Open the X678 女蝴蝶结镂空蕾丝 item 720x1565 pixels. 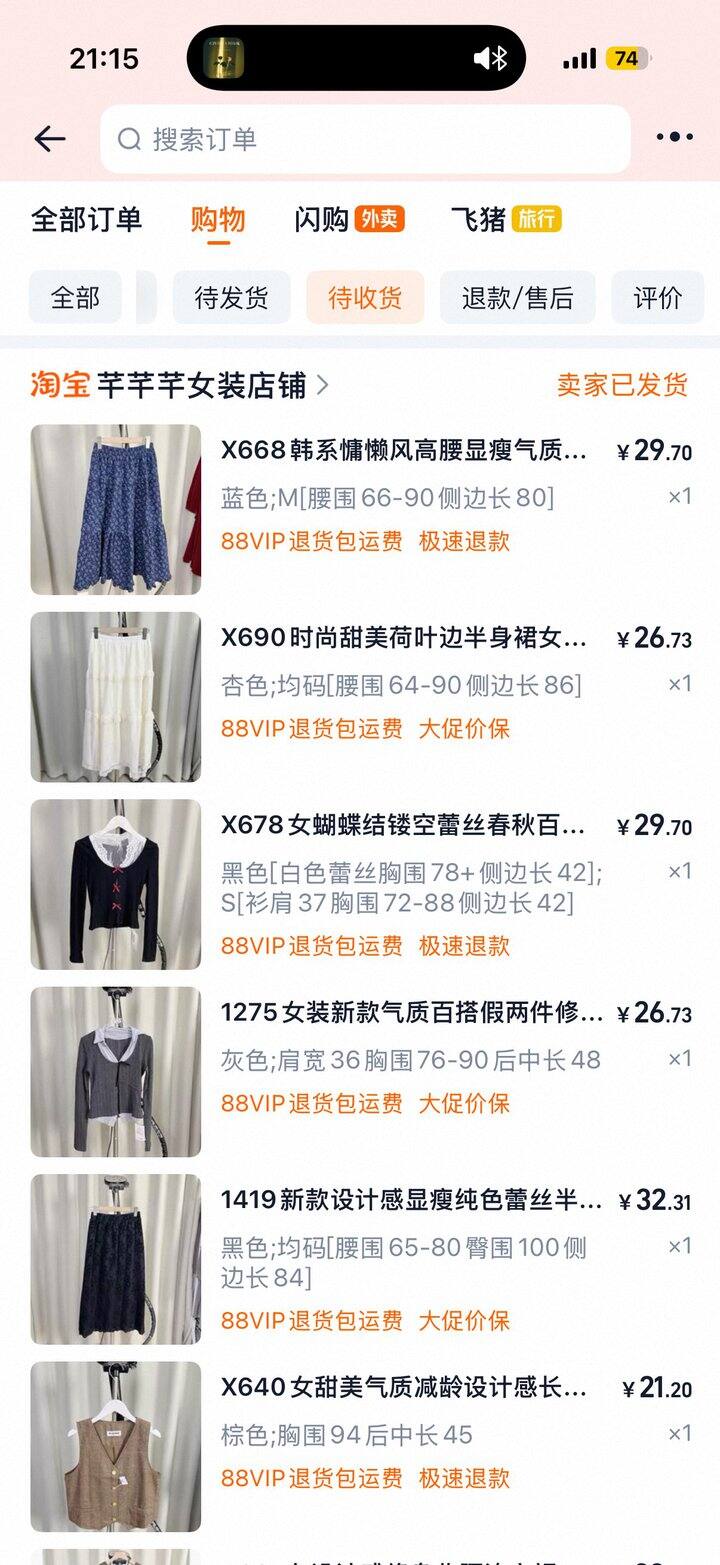[x=403, y=826]
